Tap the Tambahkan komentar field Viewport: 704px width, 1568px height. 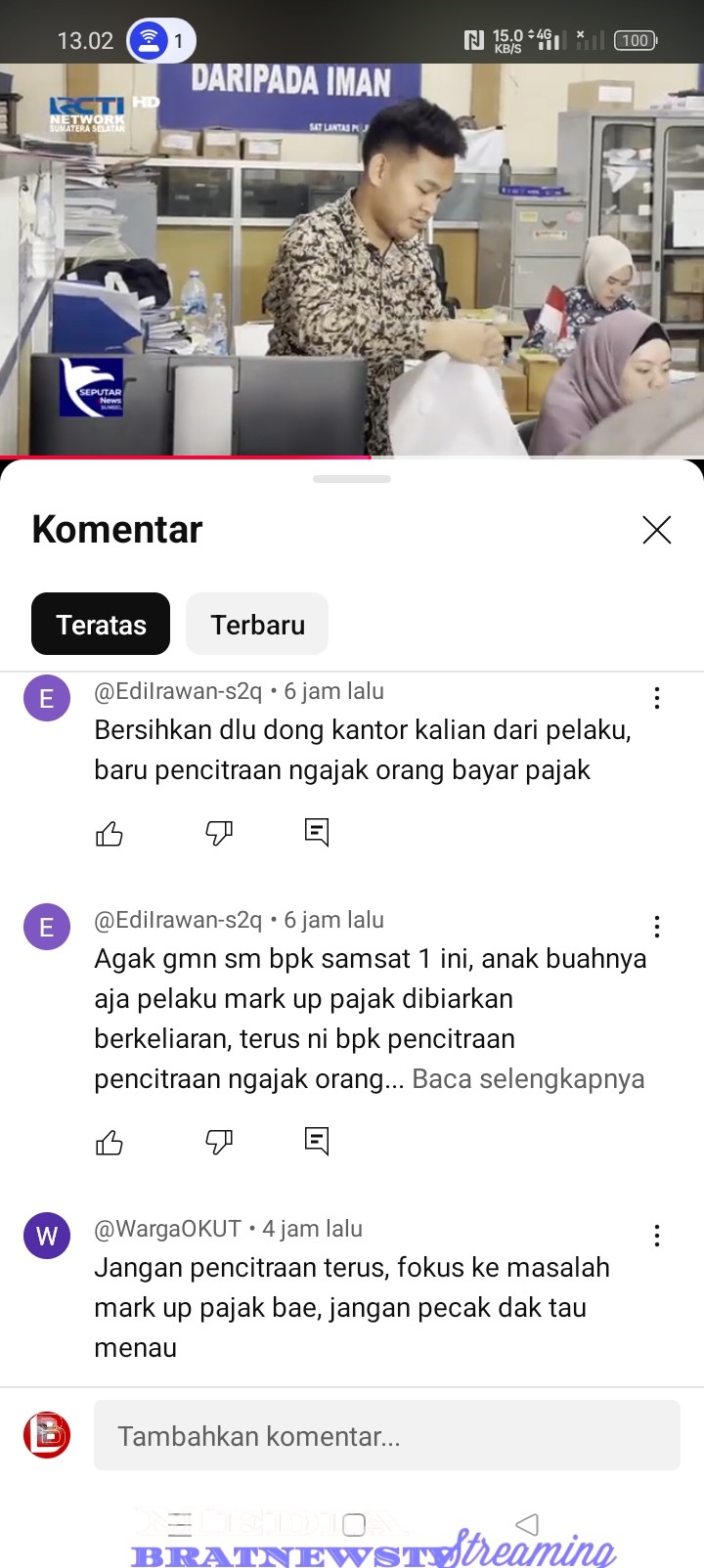coord(386,1436)
